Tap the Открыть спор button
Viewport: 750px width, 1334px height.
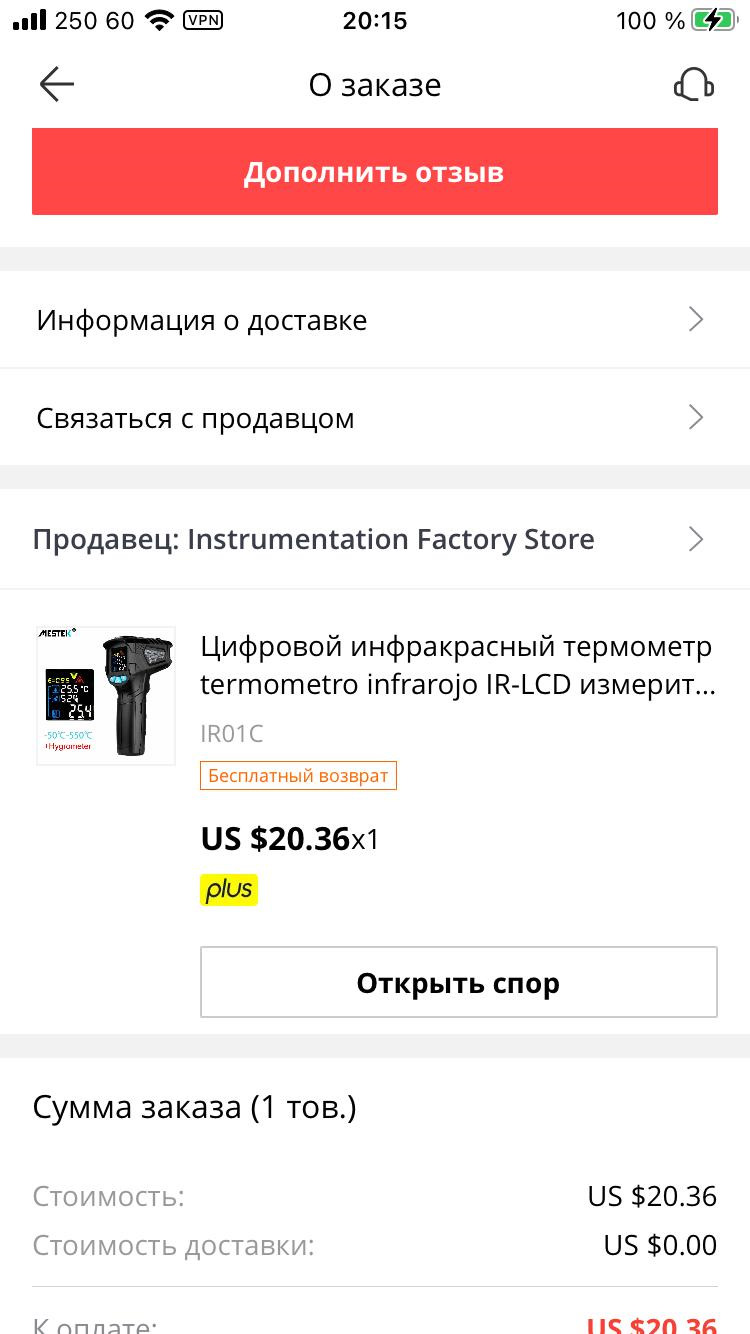[459, 982]
